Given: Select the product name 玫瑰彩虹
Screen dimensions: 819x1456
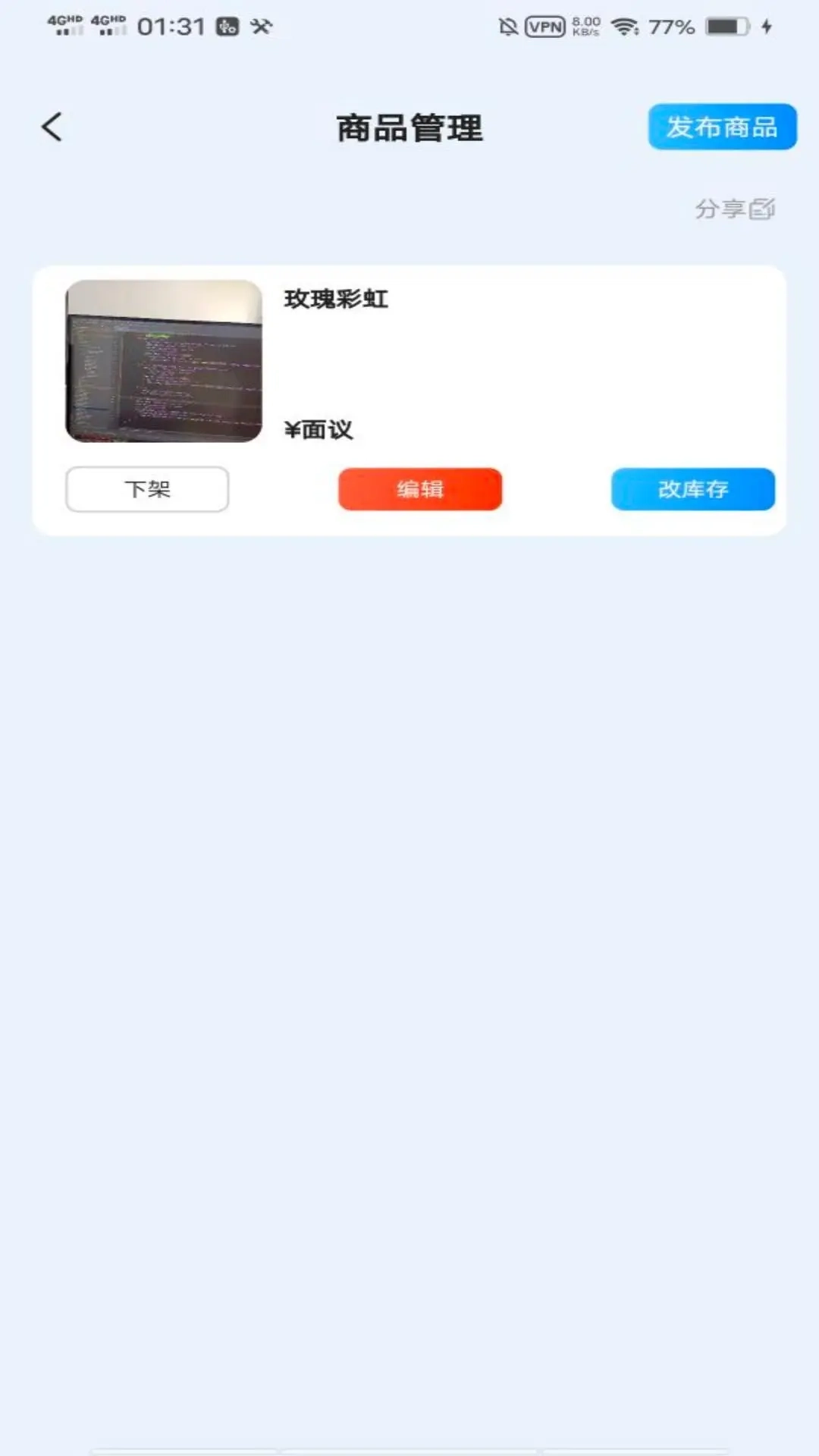Looking at the screenshot, I should point(337,299).
